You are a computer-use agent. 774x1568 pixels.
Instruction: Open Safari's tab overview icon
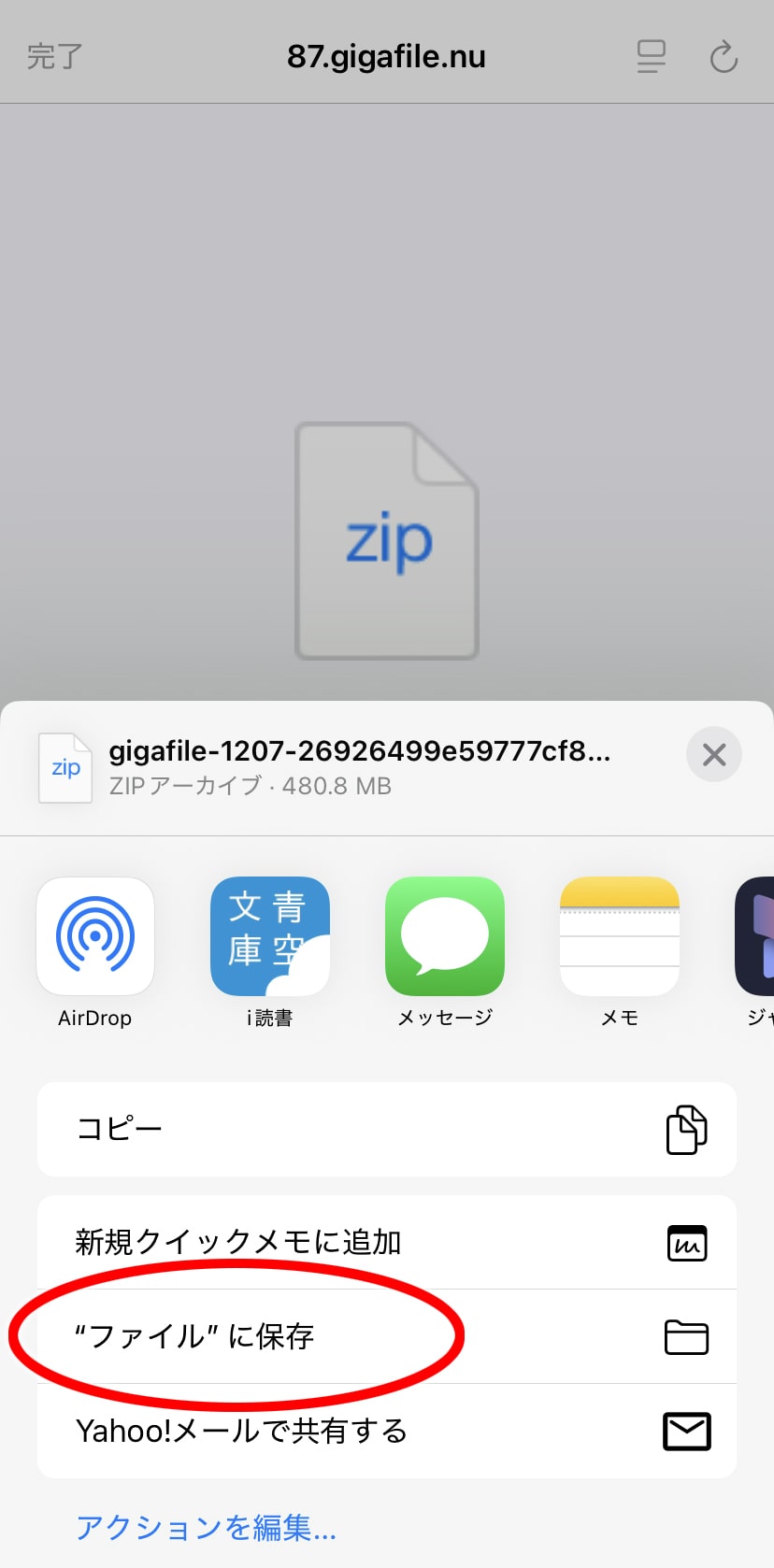[652, 56]
